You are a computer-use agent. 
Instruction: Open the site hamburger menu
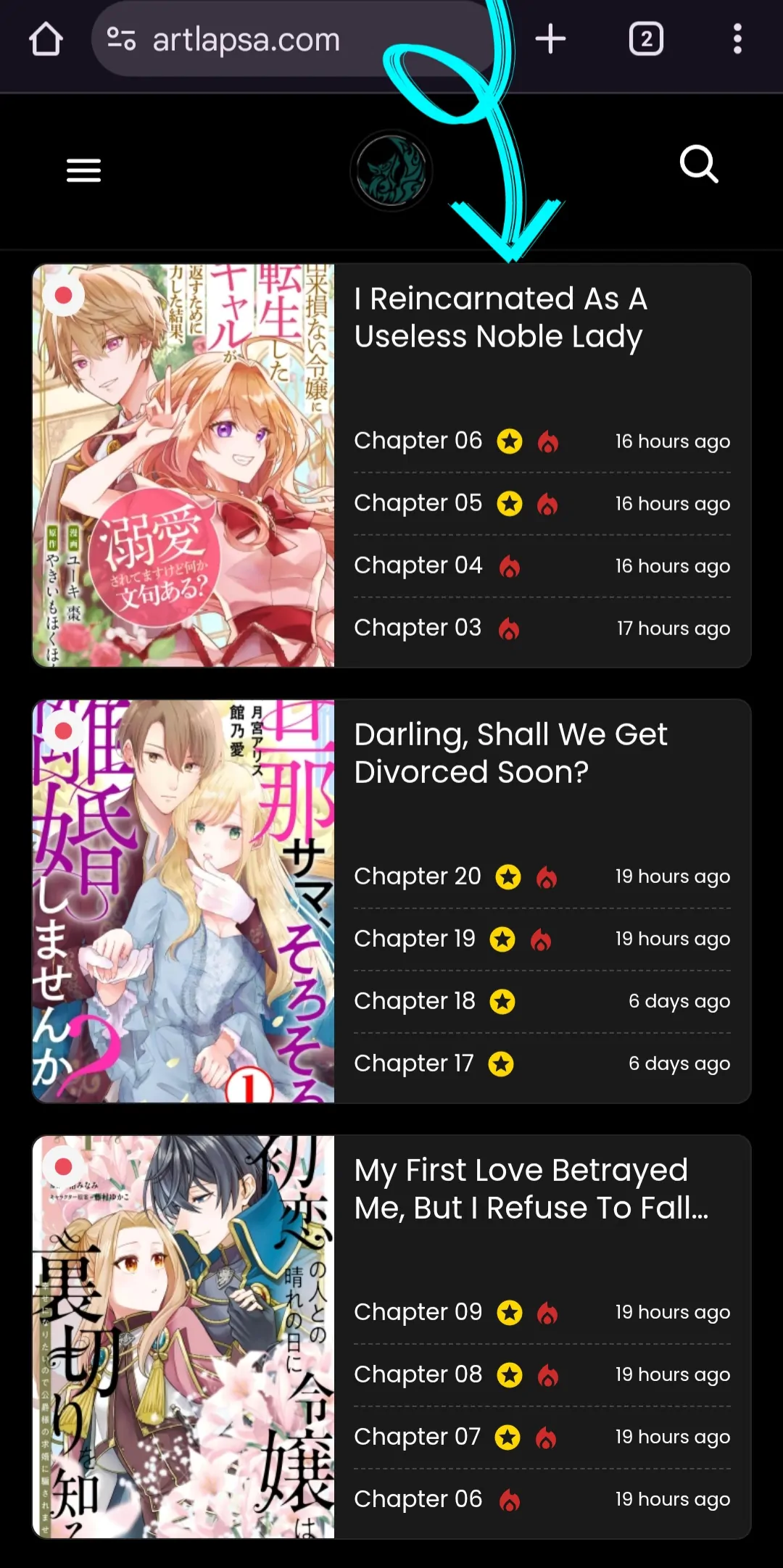[83, 170]
